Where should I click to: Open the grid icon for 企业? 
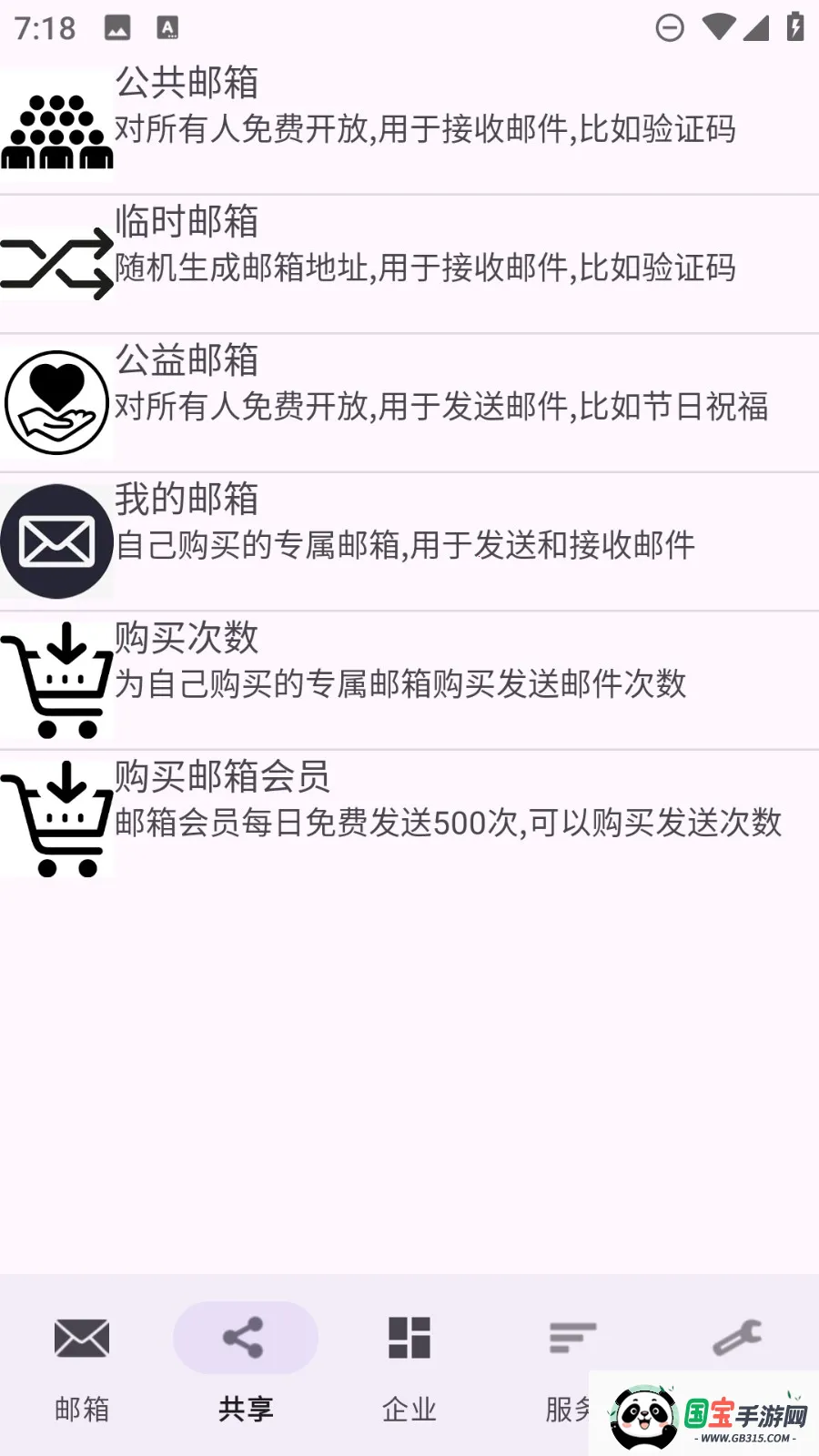tap(409, 1336)
